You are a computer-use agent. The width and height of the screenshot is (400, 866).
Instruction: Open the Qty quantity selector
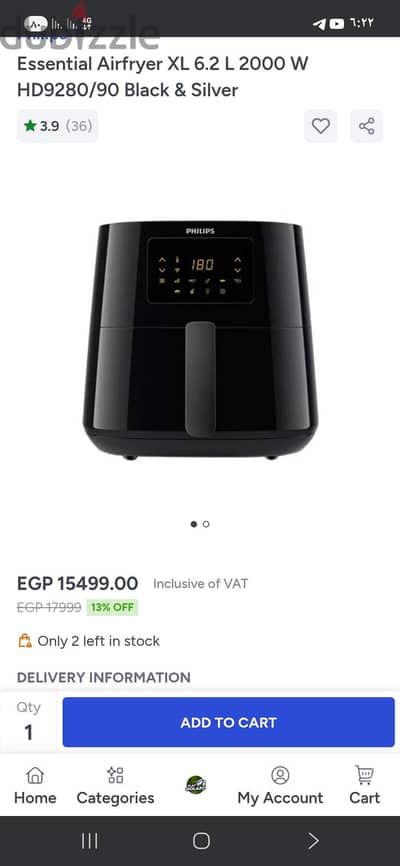pyautogui.click(x=28, y=722)
